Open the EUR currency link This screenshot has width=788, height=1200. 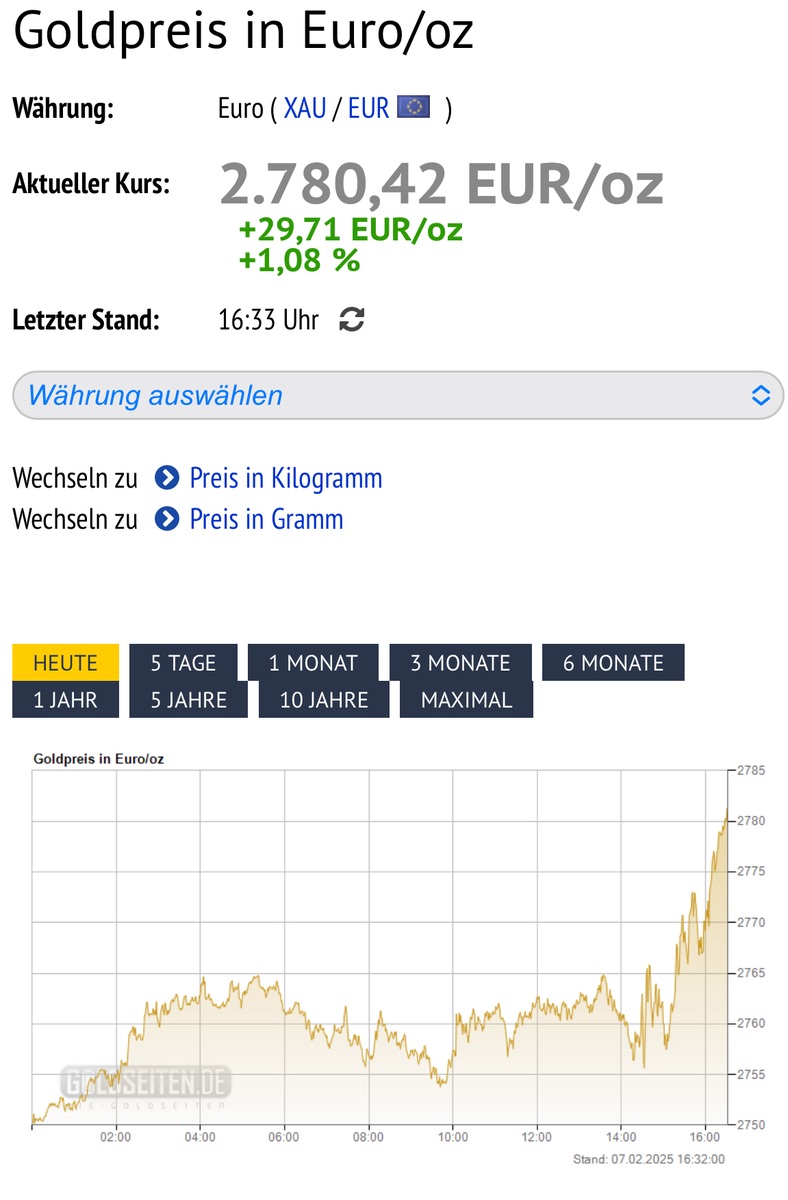pos(368,108)
